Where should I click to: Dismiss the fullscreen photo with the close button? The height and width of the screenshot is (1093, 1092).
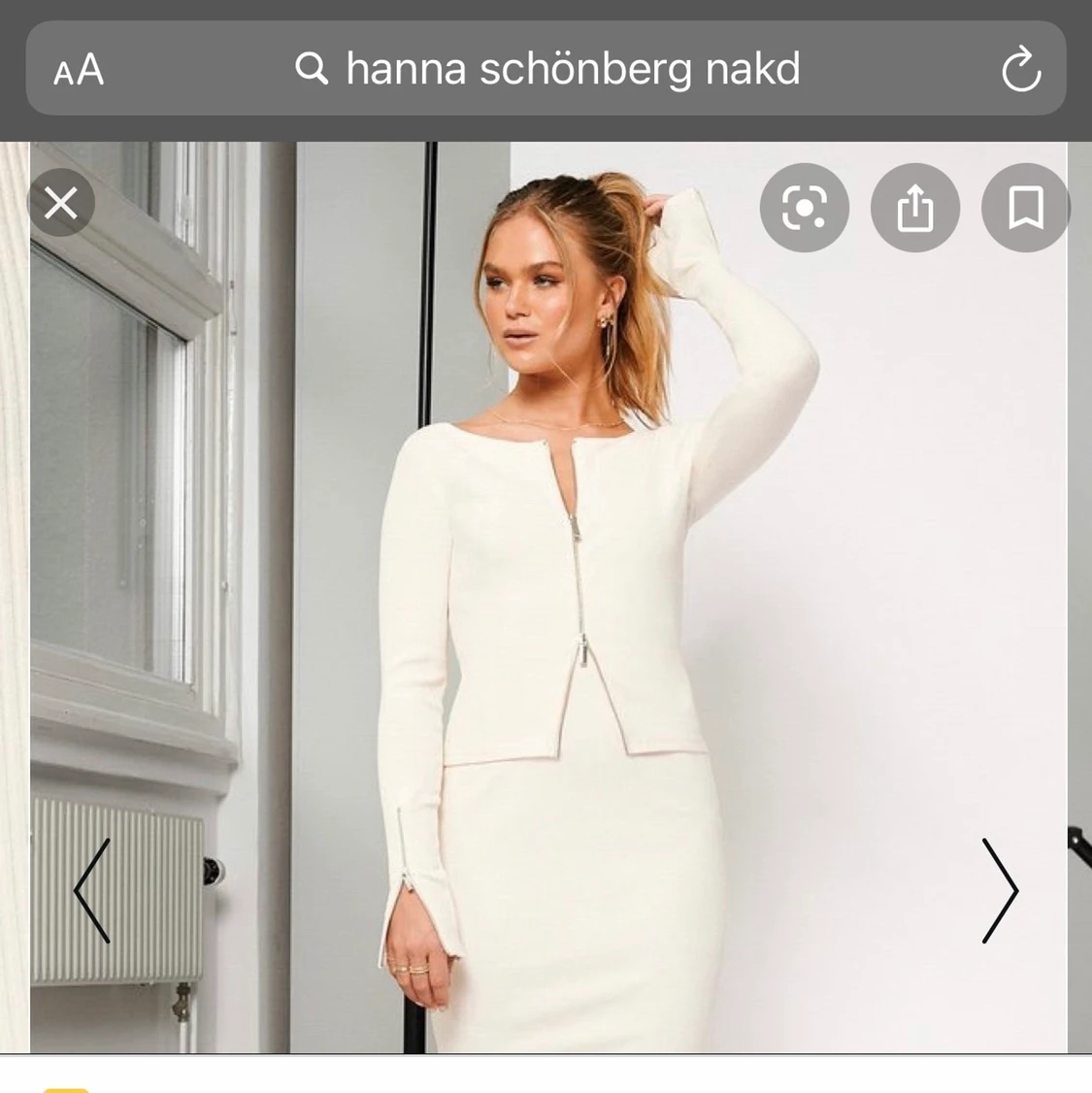[x=61, y=203]
